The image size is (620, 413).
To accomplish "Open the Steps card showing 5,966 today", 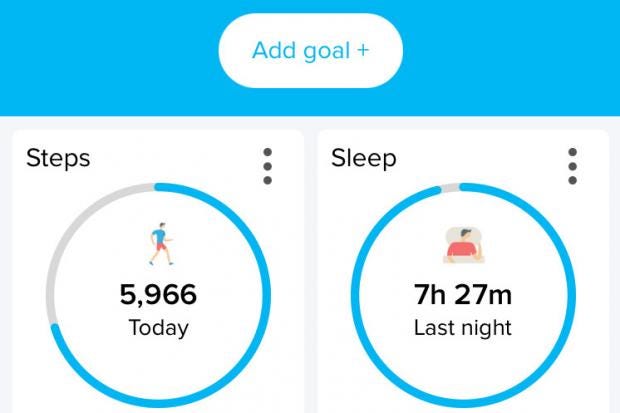I will point(158,295).
